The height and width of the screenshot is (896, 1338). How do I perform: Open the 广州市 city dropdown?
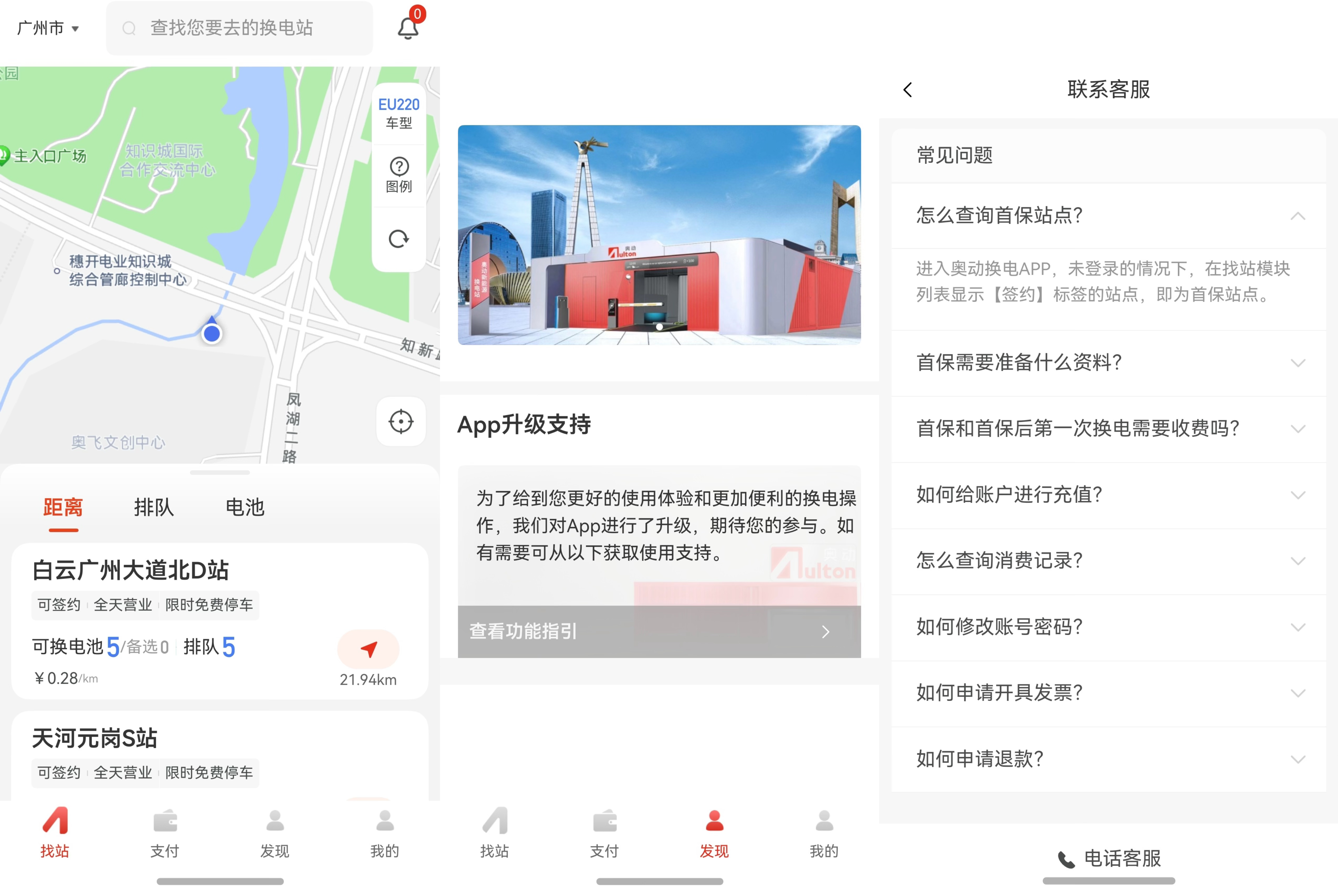coord(48,28)
